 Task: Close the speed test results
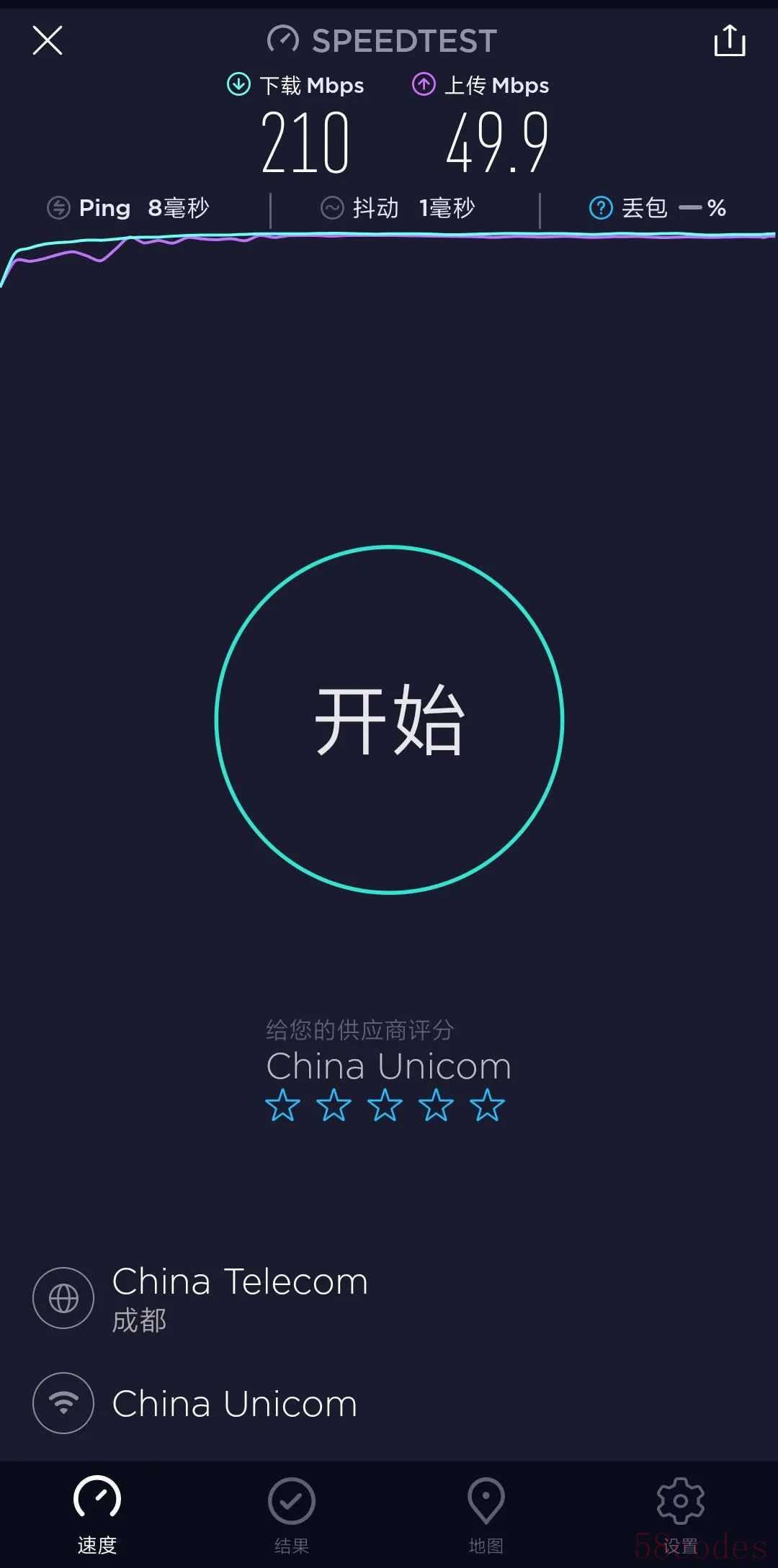(48, 40)
